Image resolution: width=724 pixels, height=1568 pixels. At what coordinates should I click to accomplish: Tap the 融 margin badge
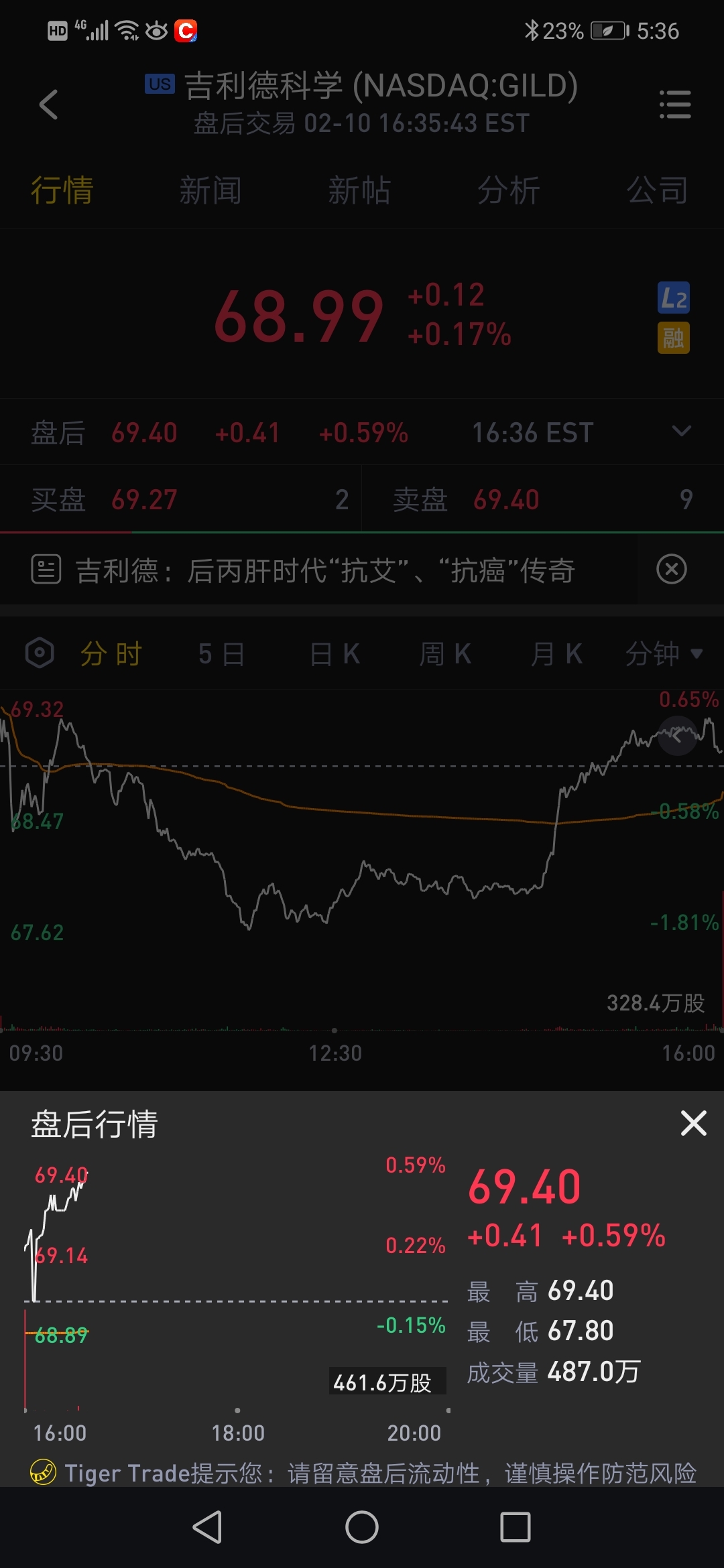(x=673, y=338)
